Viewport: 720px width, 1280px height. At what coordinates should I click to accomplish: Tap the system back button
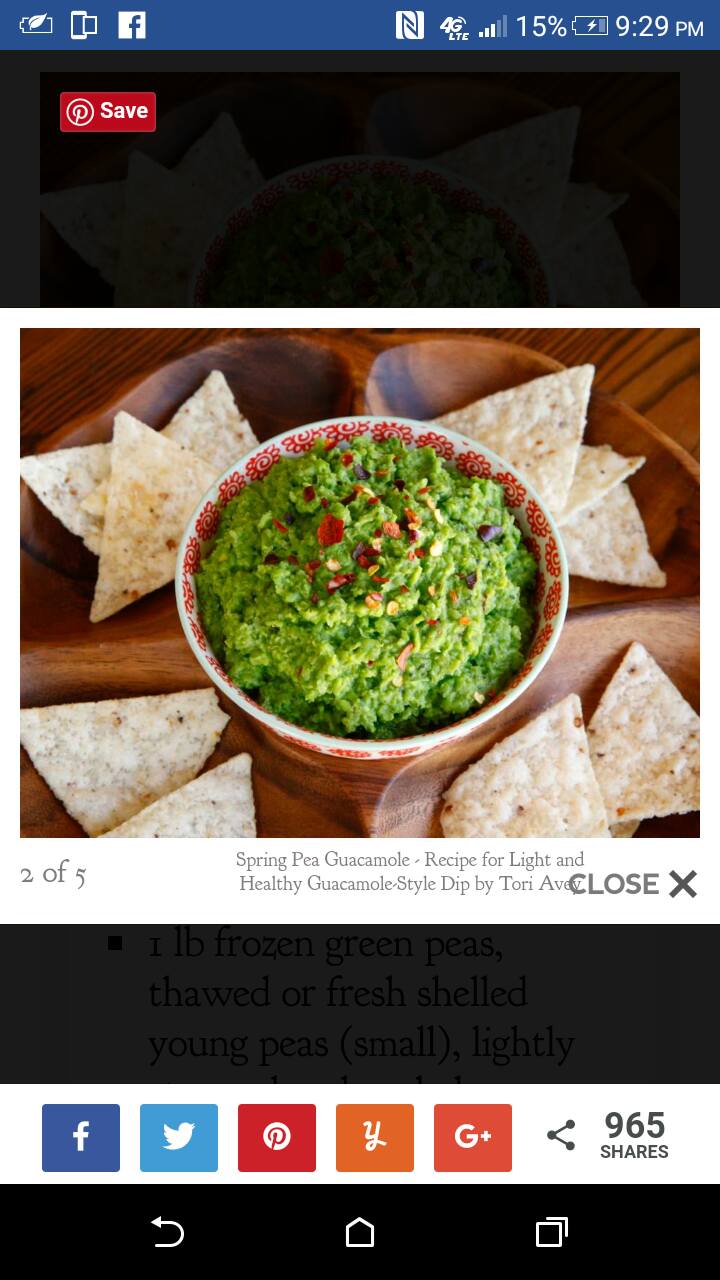(x=167, y=1232)
